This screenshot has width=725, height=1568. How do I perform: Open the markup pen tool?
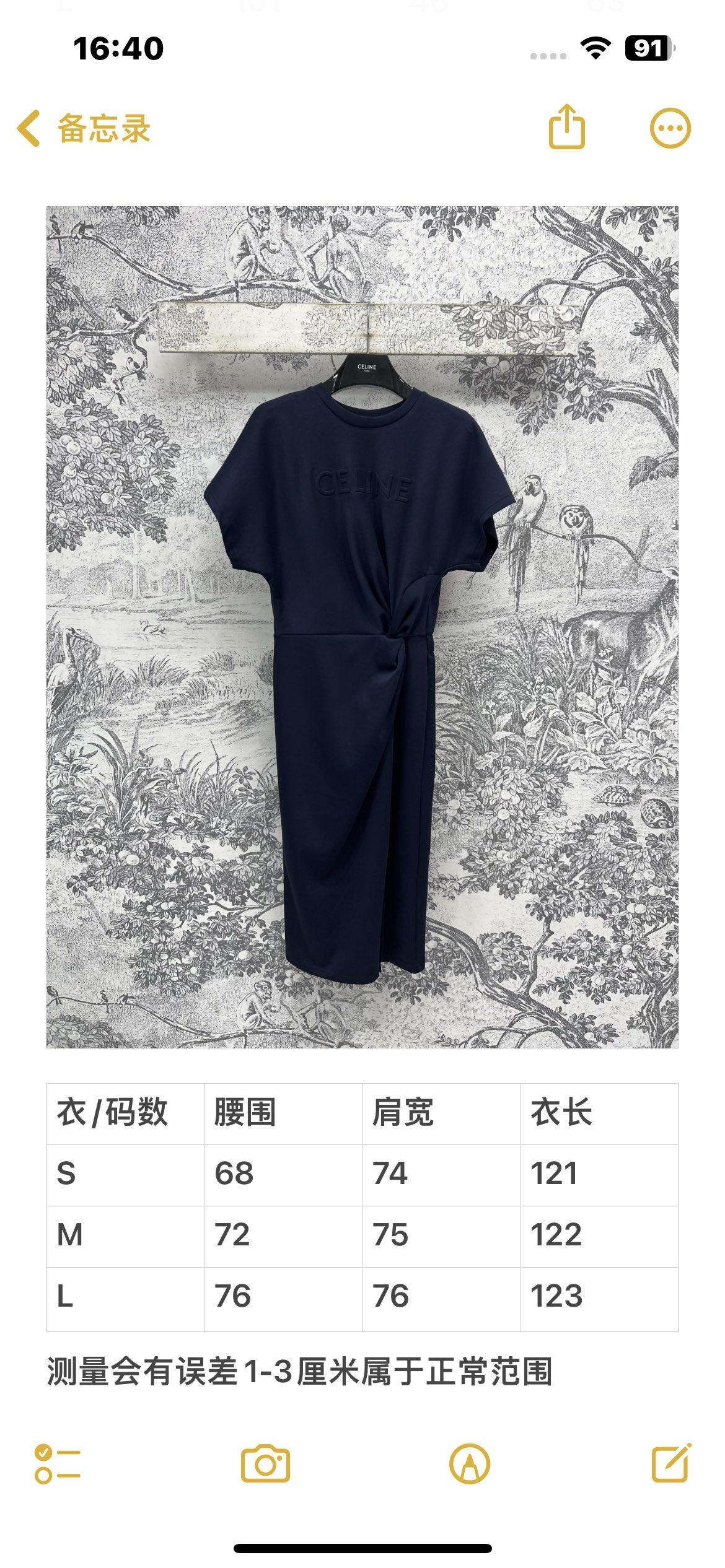coord(469,1464)
